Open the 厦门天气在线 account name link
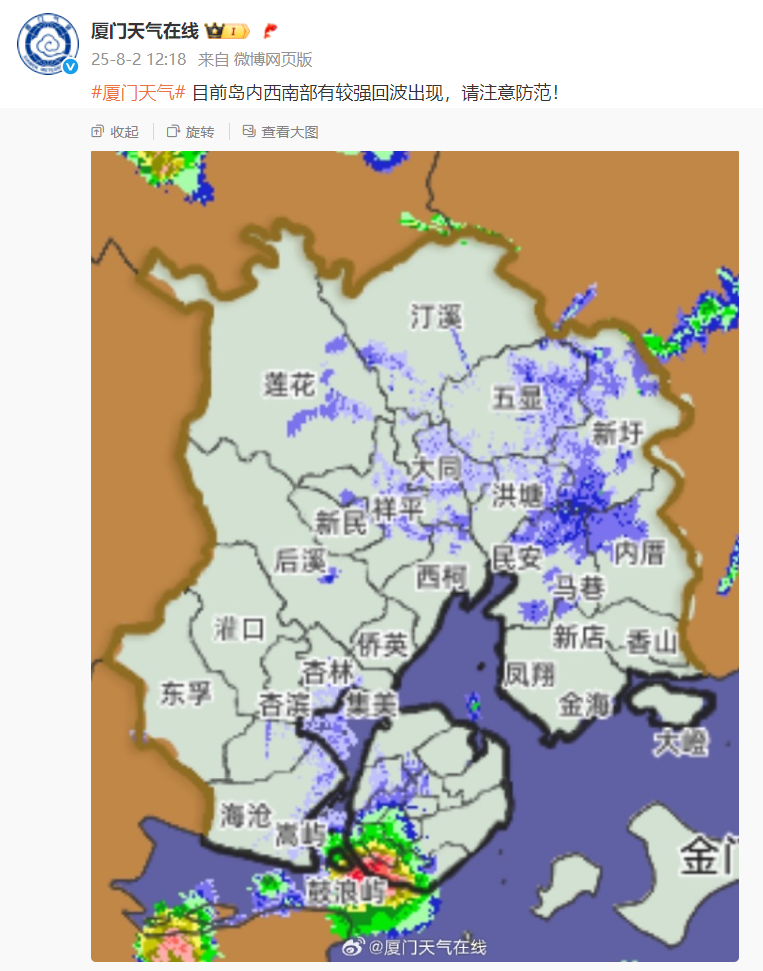This screenshot has width=763, height=971. point(144,30)
